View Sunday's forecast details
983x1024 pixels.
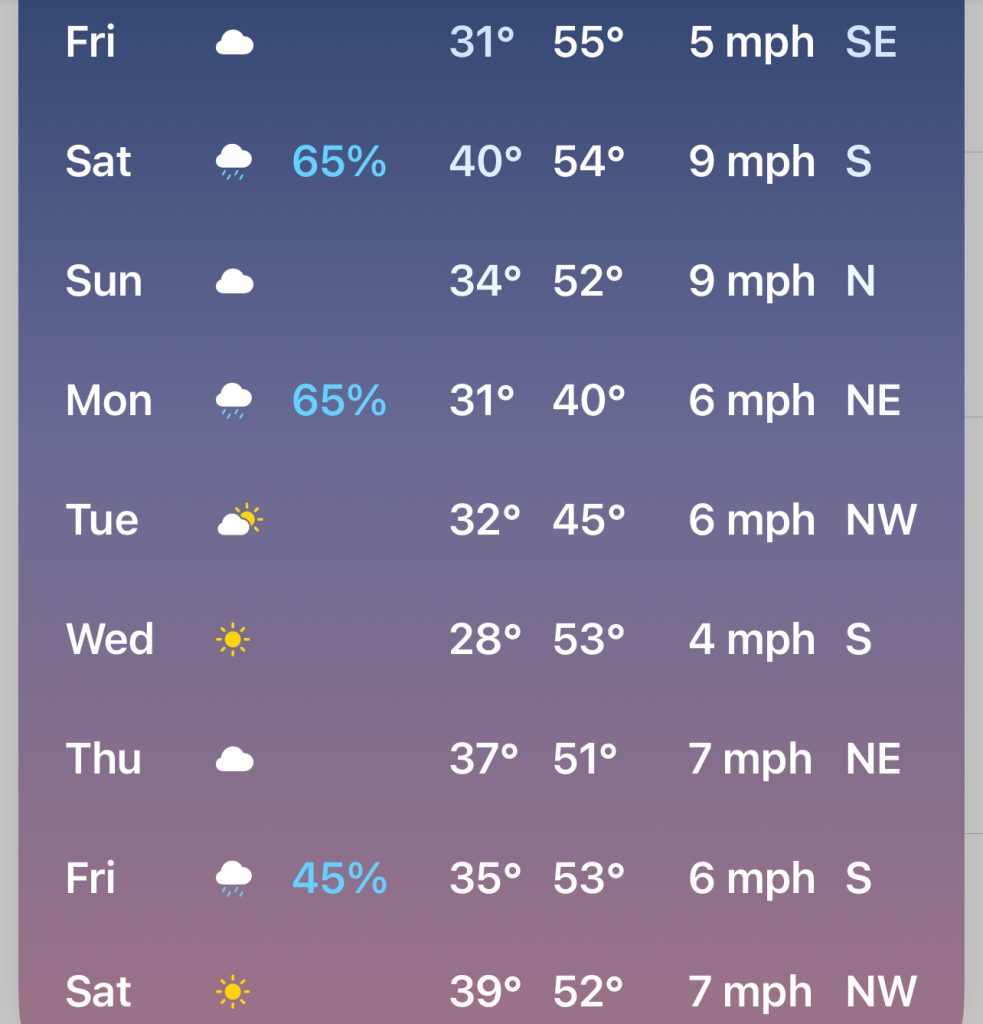pos(490,282)
